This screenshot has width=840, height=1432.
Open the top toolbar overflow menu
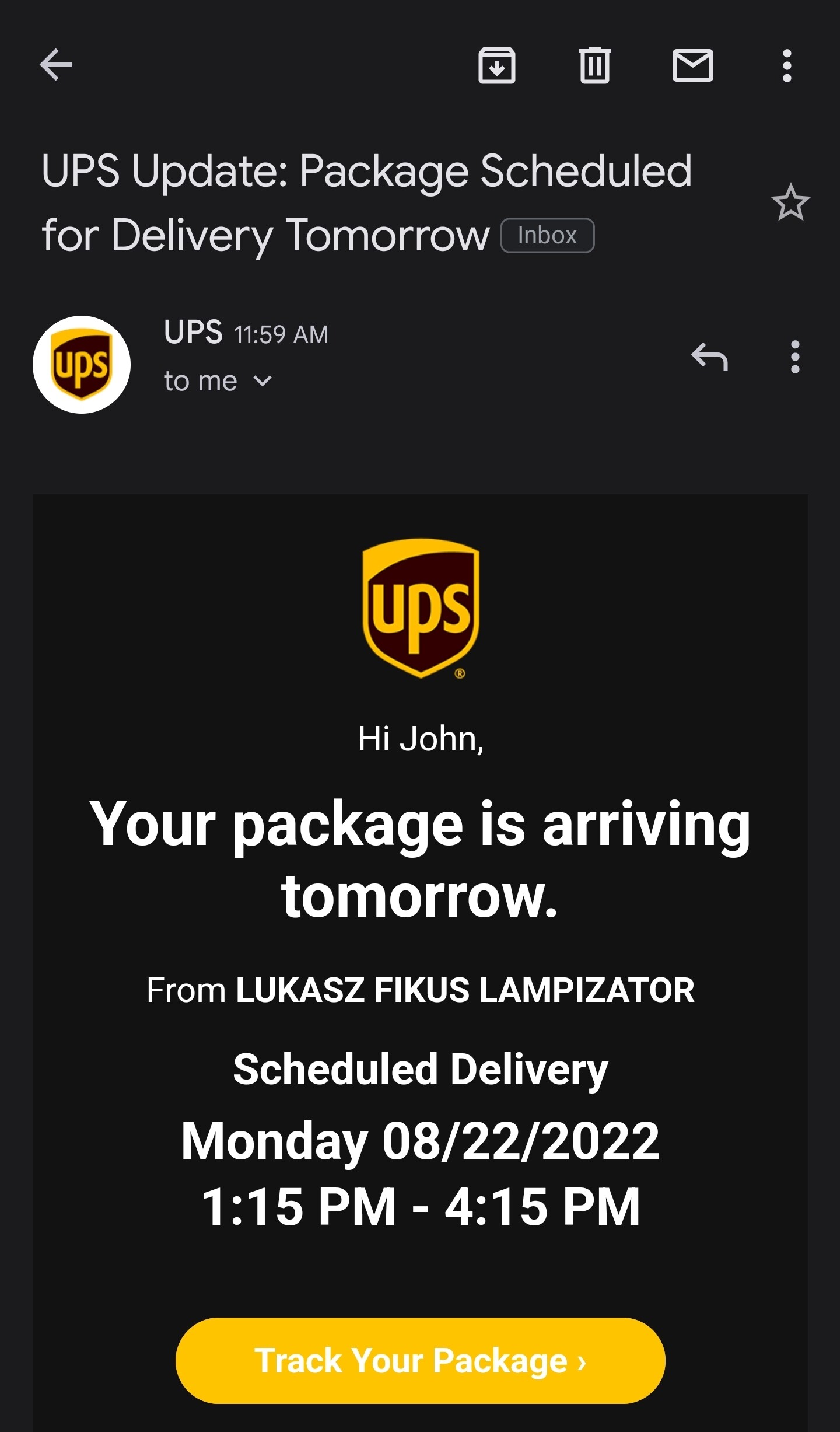tap(787, 65)
